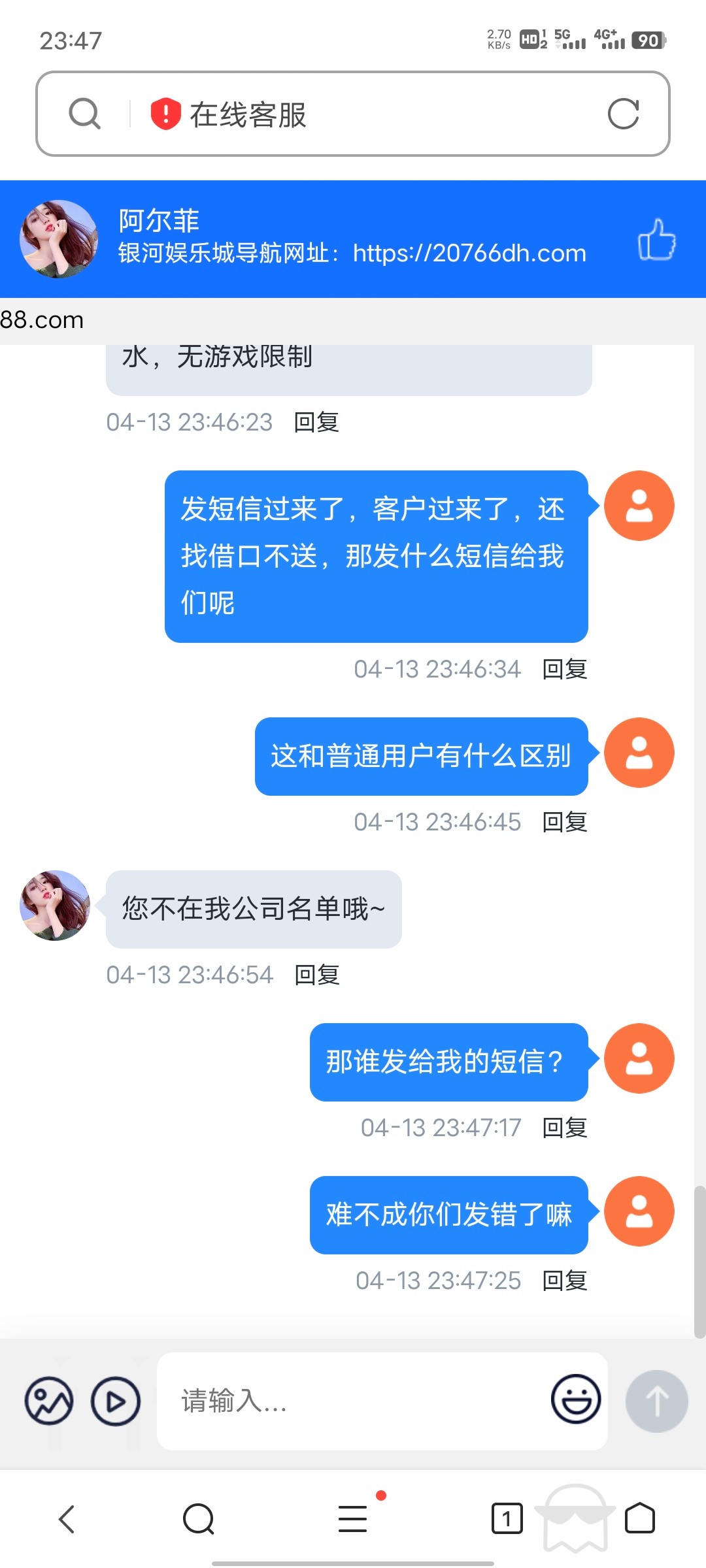Reload the page with refresh icon
Viewport: 706px width, 1568px height.
623,114
